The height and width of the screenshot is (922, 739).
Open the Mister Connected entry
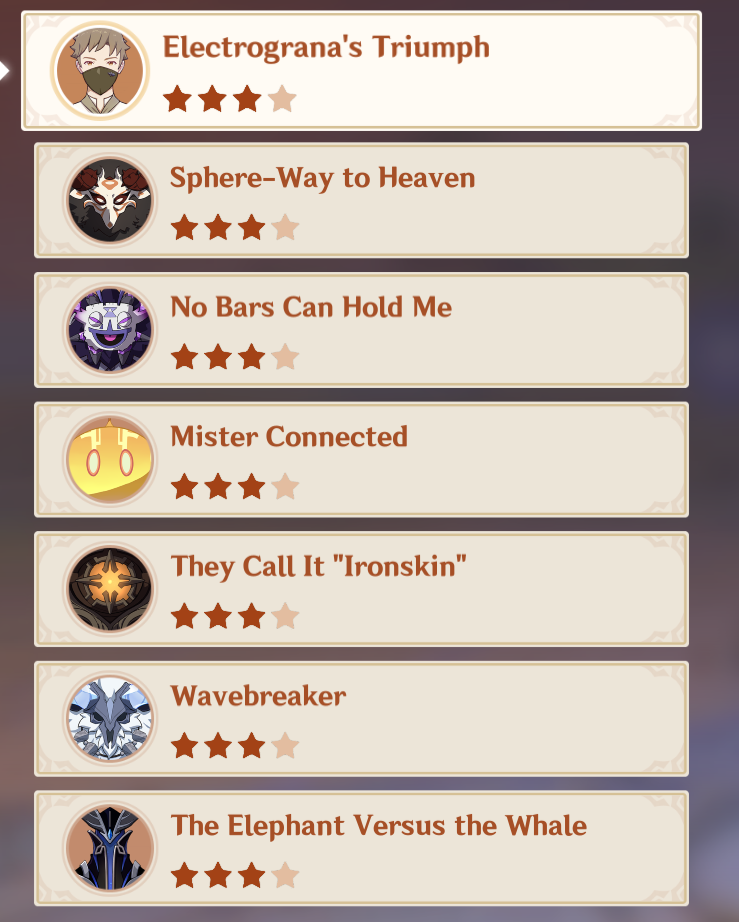pos(361,459)
